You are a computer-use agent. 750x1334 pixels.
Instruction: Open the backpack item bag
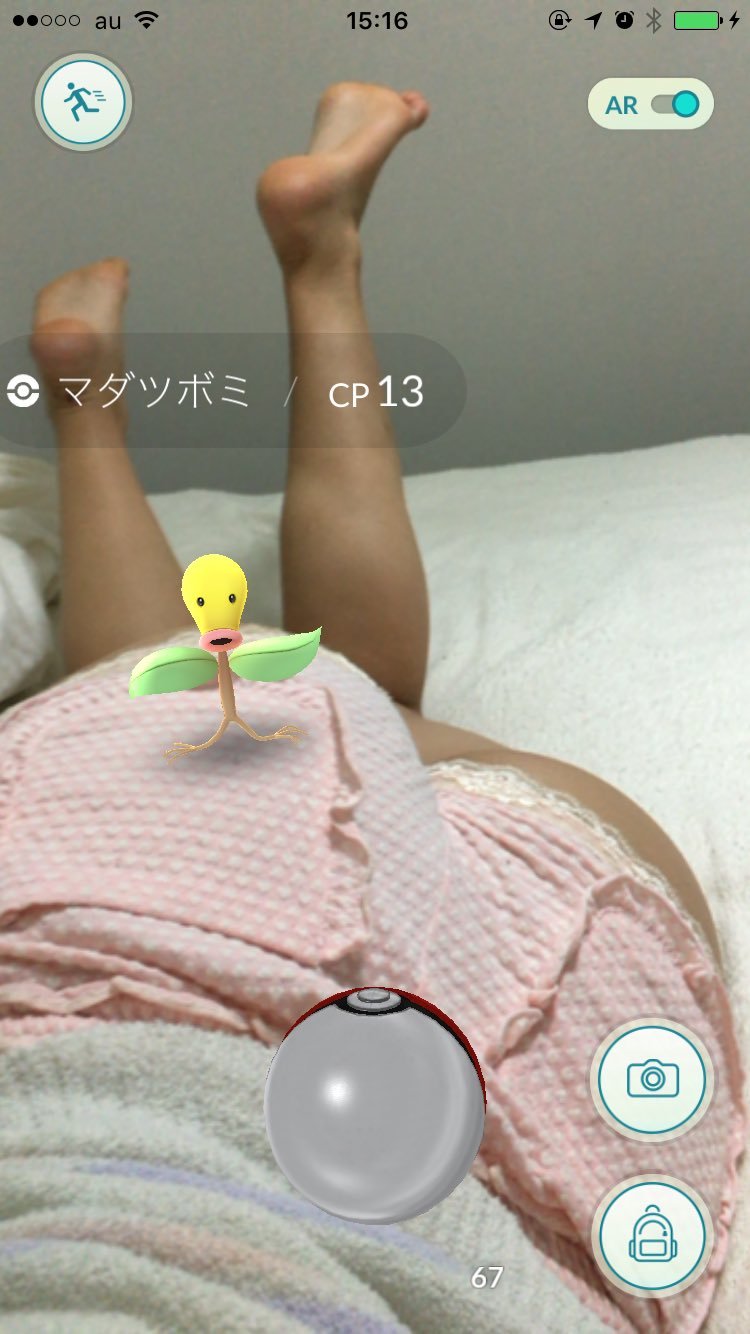pos(652,1236)
